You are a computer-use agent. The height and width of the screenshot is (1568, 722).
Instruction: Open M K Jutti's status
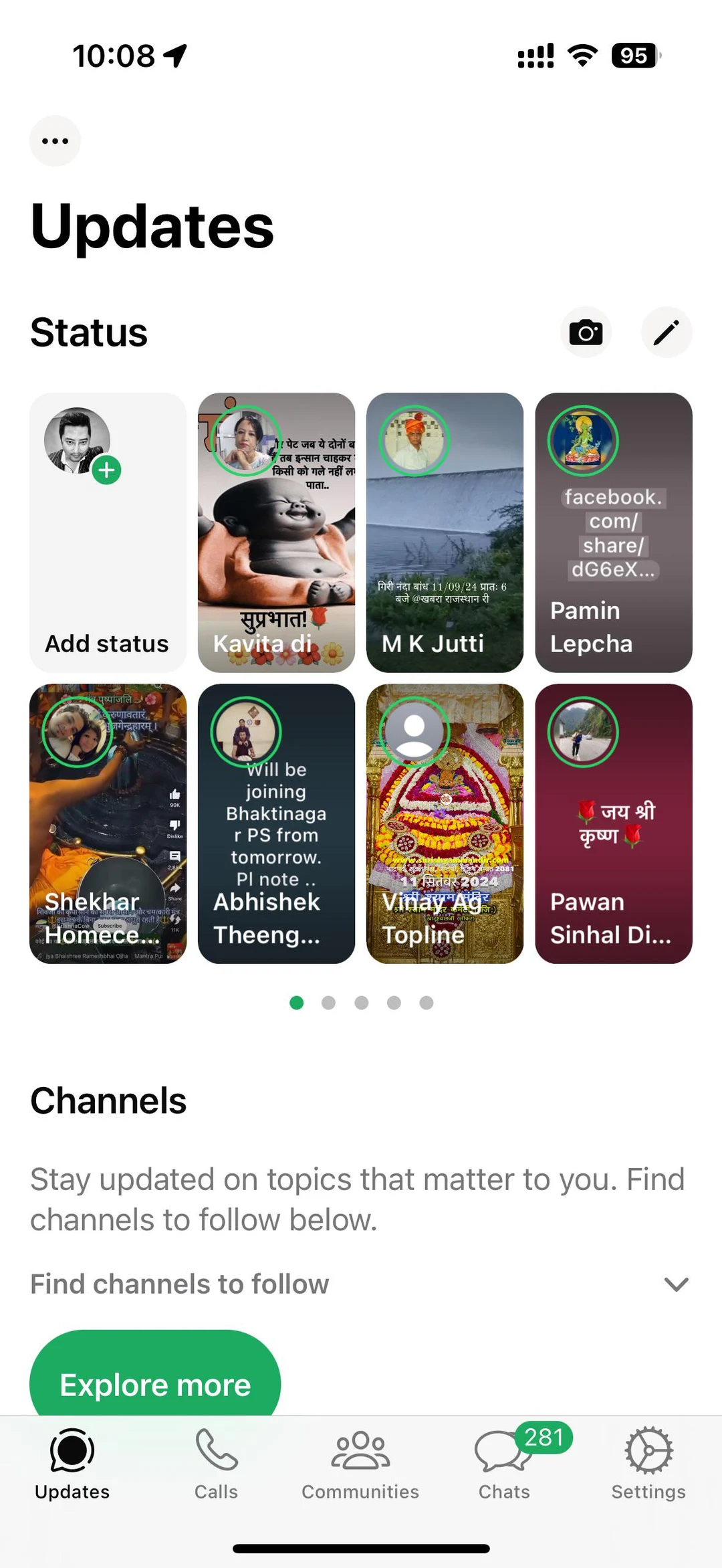(445, 532)
